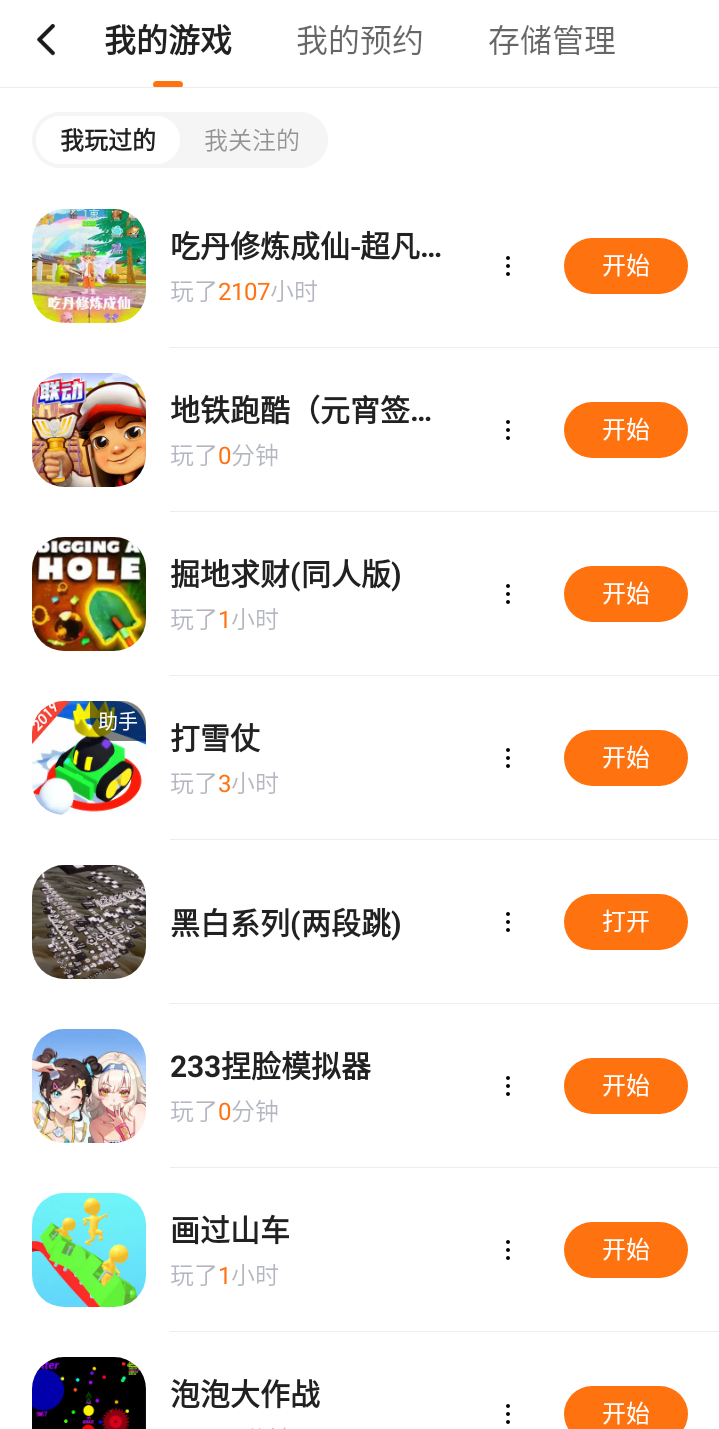Image resolution: width=719 pixels, height=1429 pixels.
Task: Open the three-dot menu for 打雪仗
Action: (508, 758)
